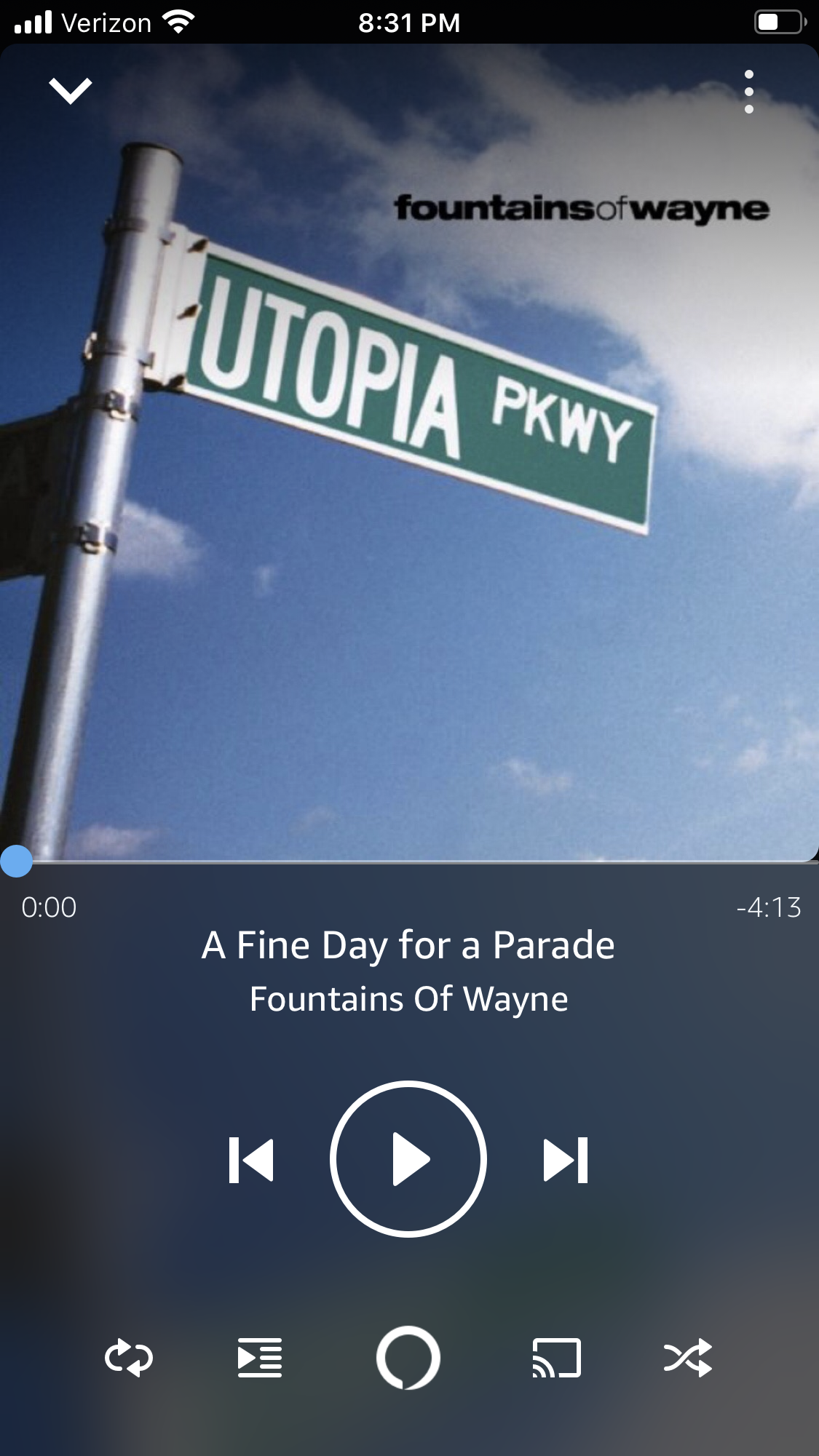The height and width of the screenshot is (1456, 819).
Task: Open the three-dot overflow menu
Action: point(748,92)
